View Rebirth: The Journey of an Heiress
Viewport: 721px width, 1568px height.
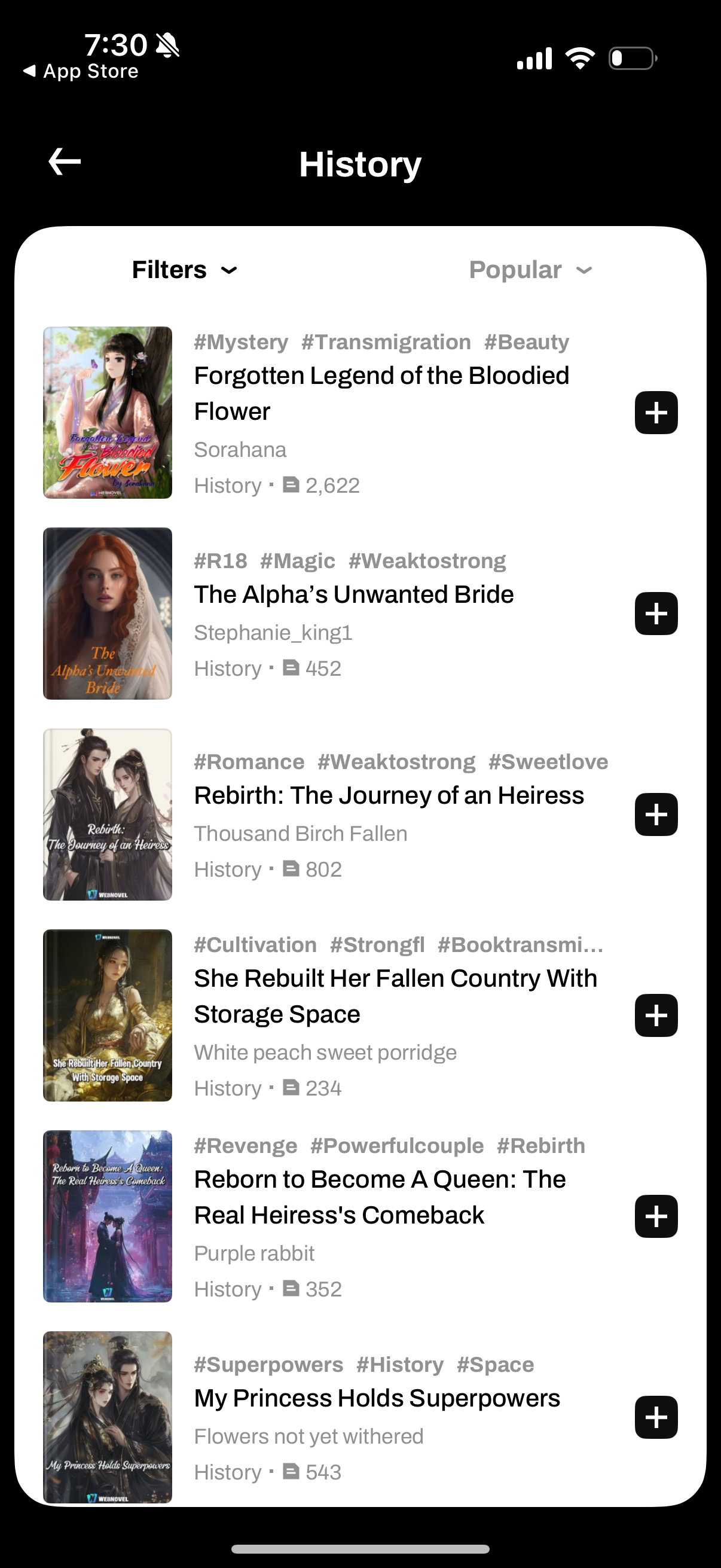[389, 795]
